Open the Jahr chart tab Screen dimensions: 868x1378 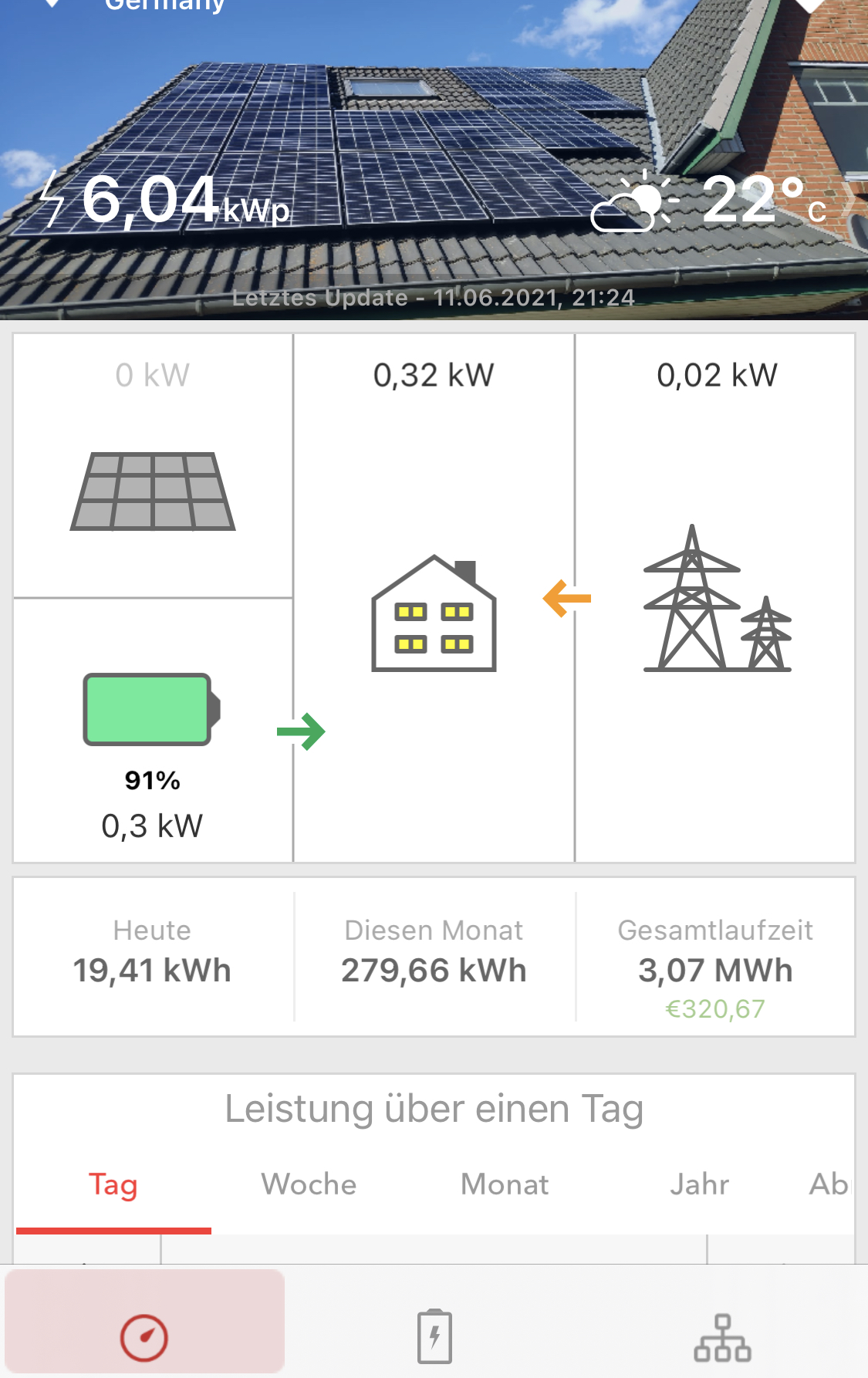699,1185
